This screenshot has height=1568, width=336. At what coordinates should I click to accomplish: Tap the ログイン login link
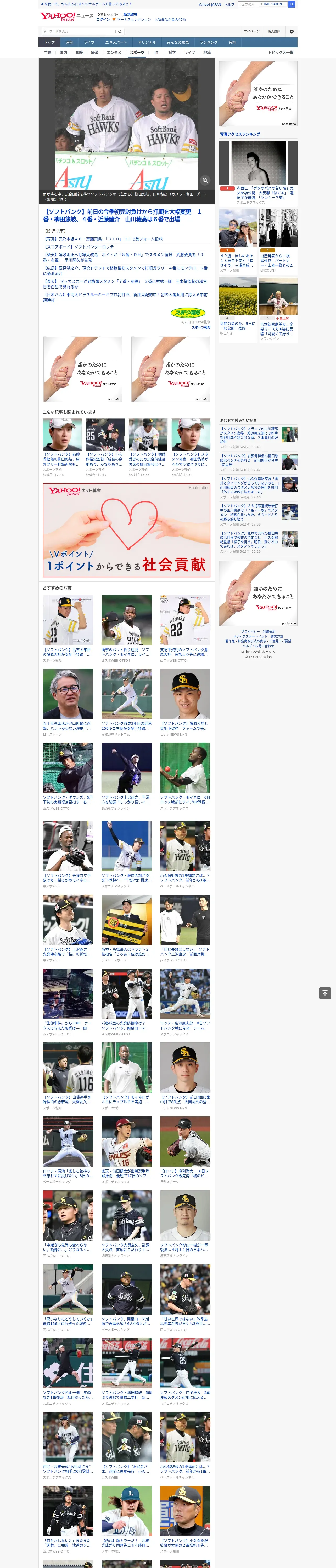(103, 20)
